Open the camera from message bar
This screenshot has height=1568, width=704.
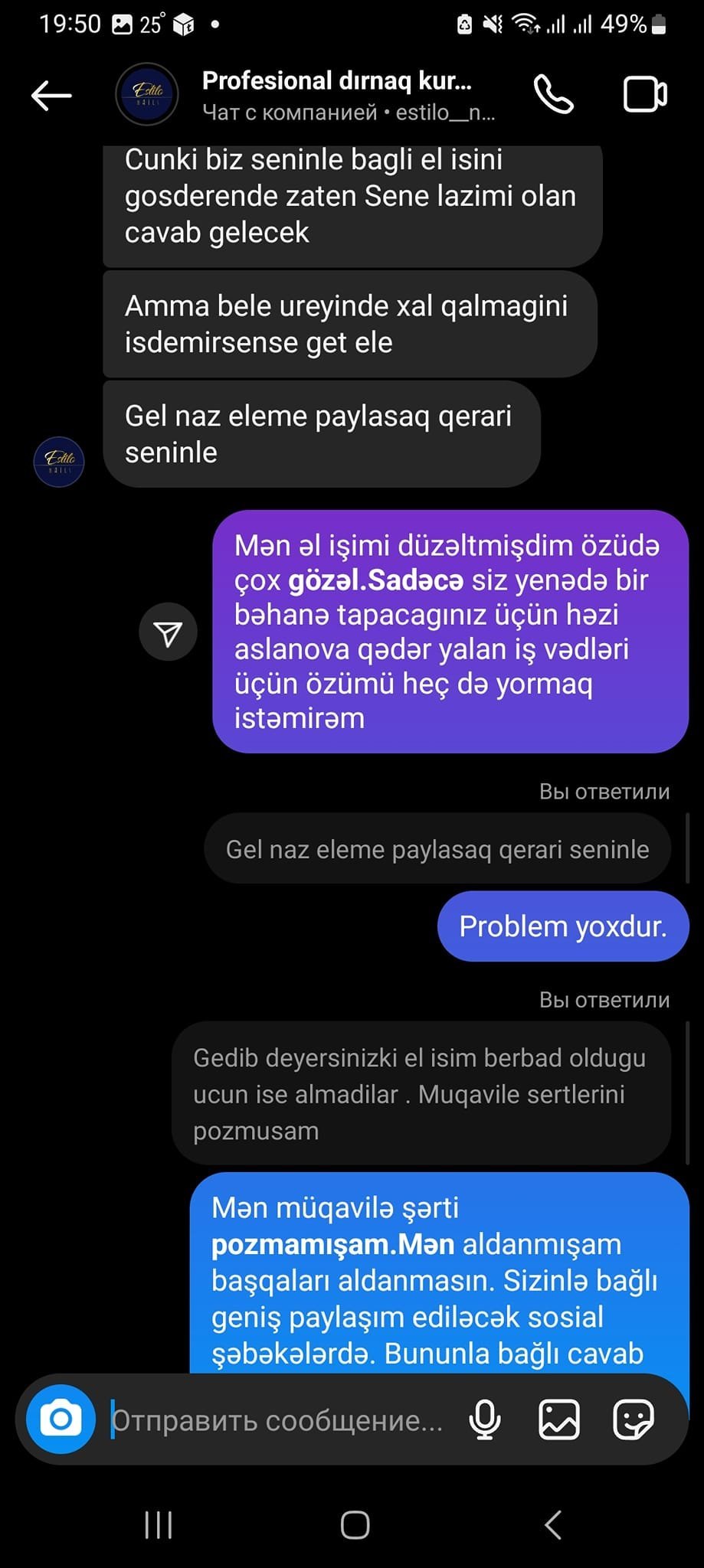point(61,1419)
